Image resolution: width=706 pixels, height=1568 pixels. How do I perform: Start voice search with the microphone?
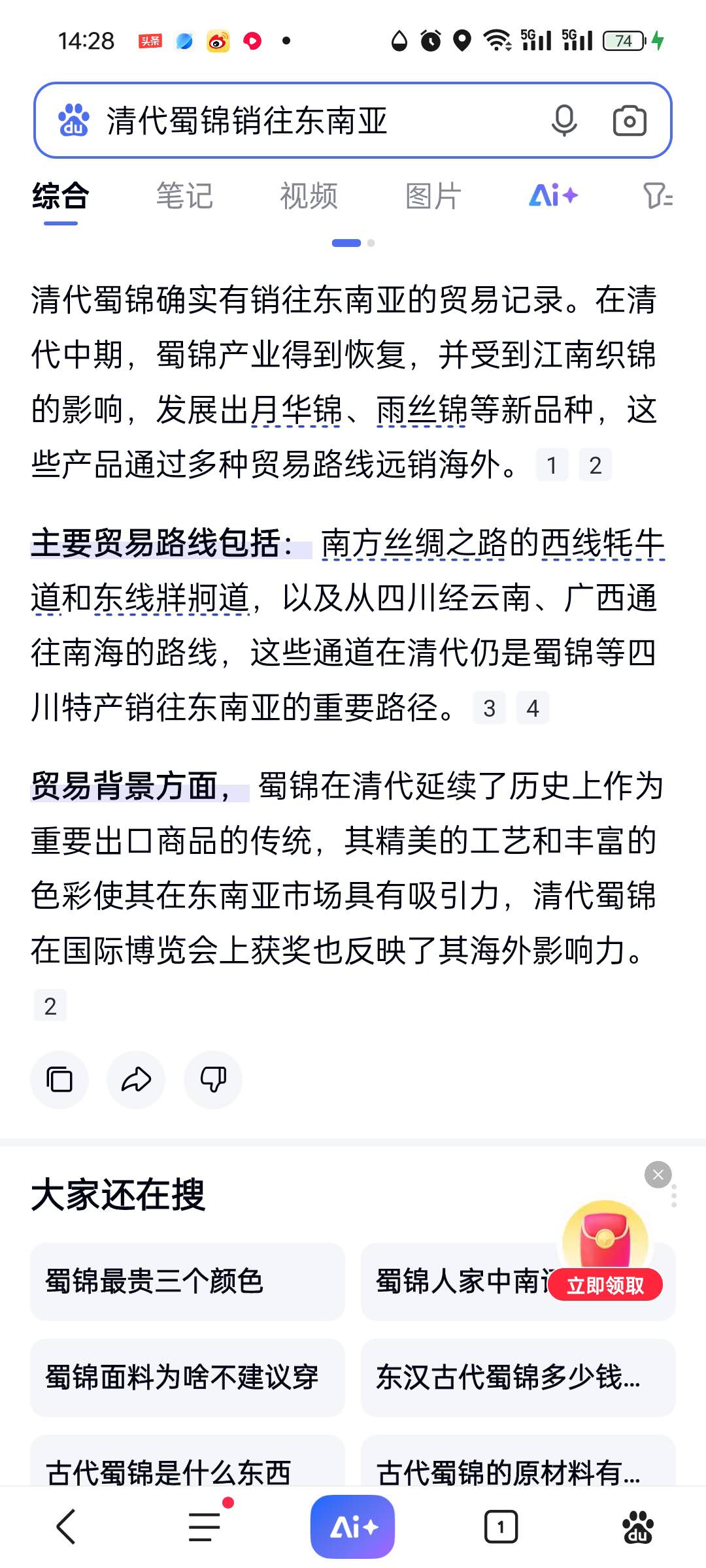(564, 121)
